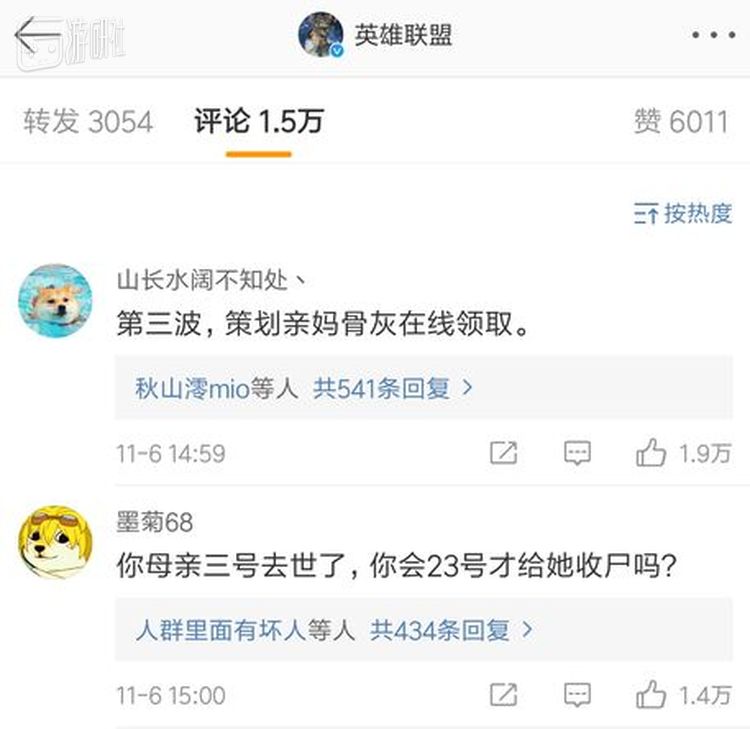Reply to 墨菊68's comment
The height and width of the screenshot is (729, 750).
[x=577, y=694]
